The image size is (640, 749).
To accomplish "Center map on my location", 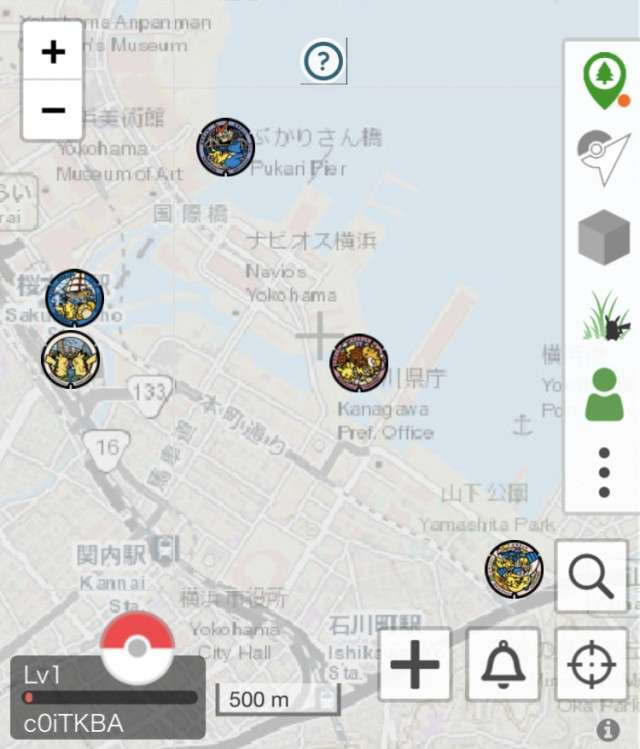I will point(591,664).
